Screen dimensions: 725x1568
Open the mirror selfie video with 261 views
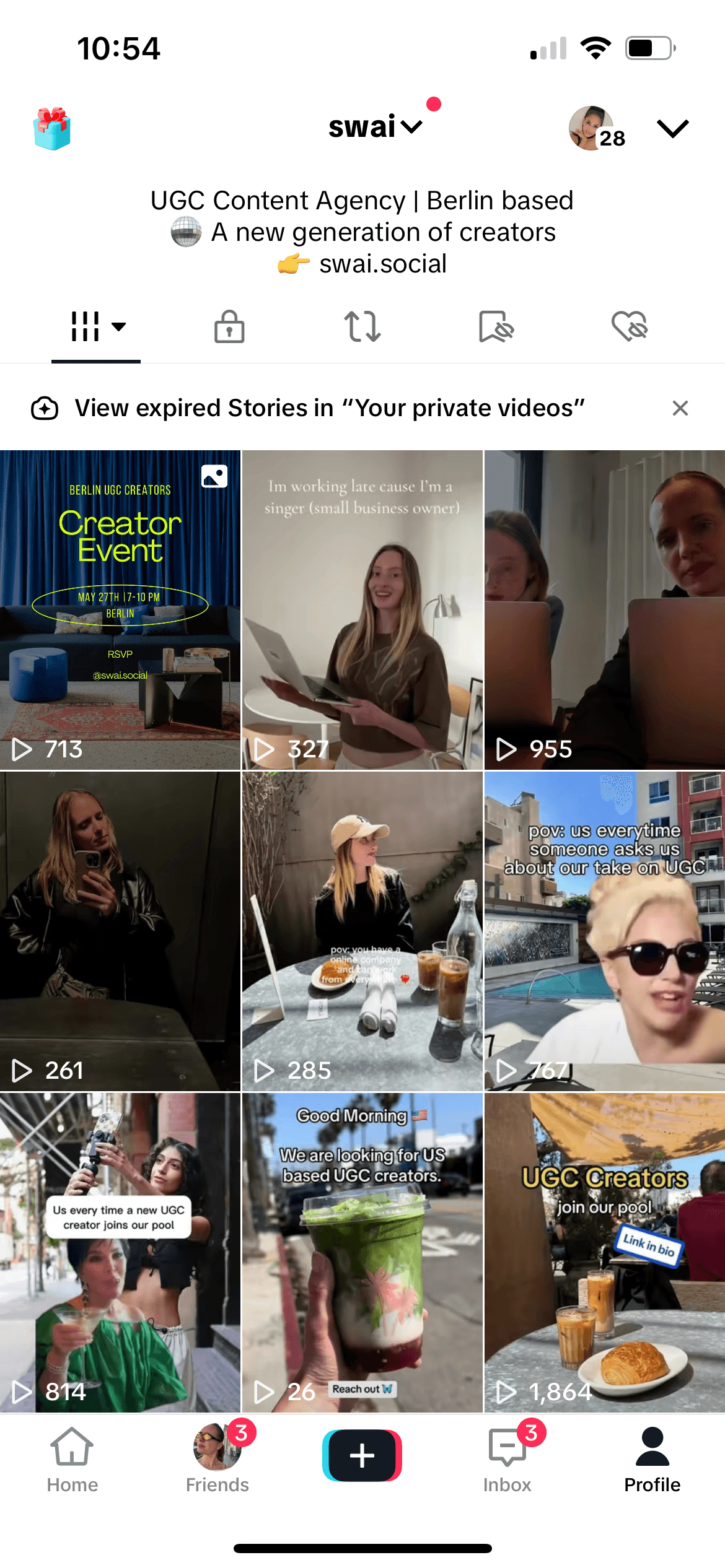point(120,931)
